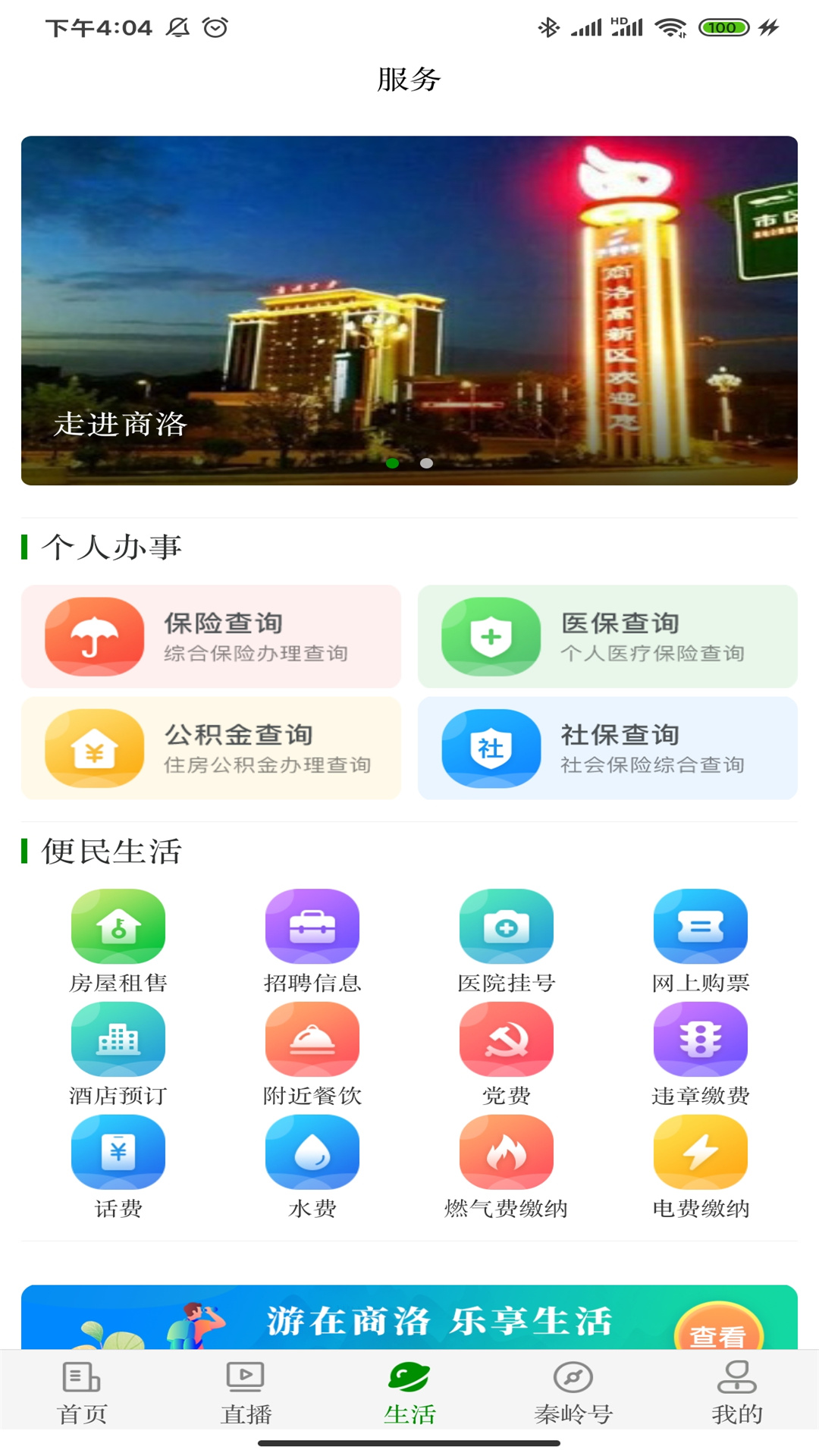The image size is (819, 1456).
Task: Select the 招聘信息 job listings icon
Action: [312, 925]
